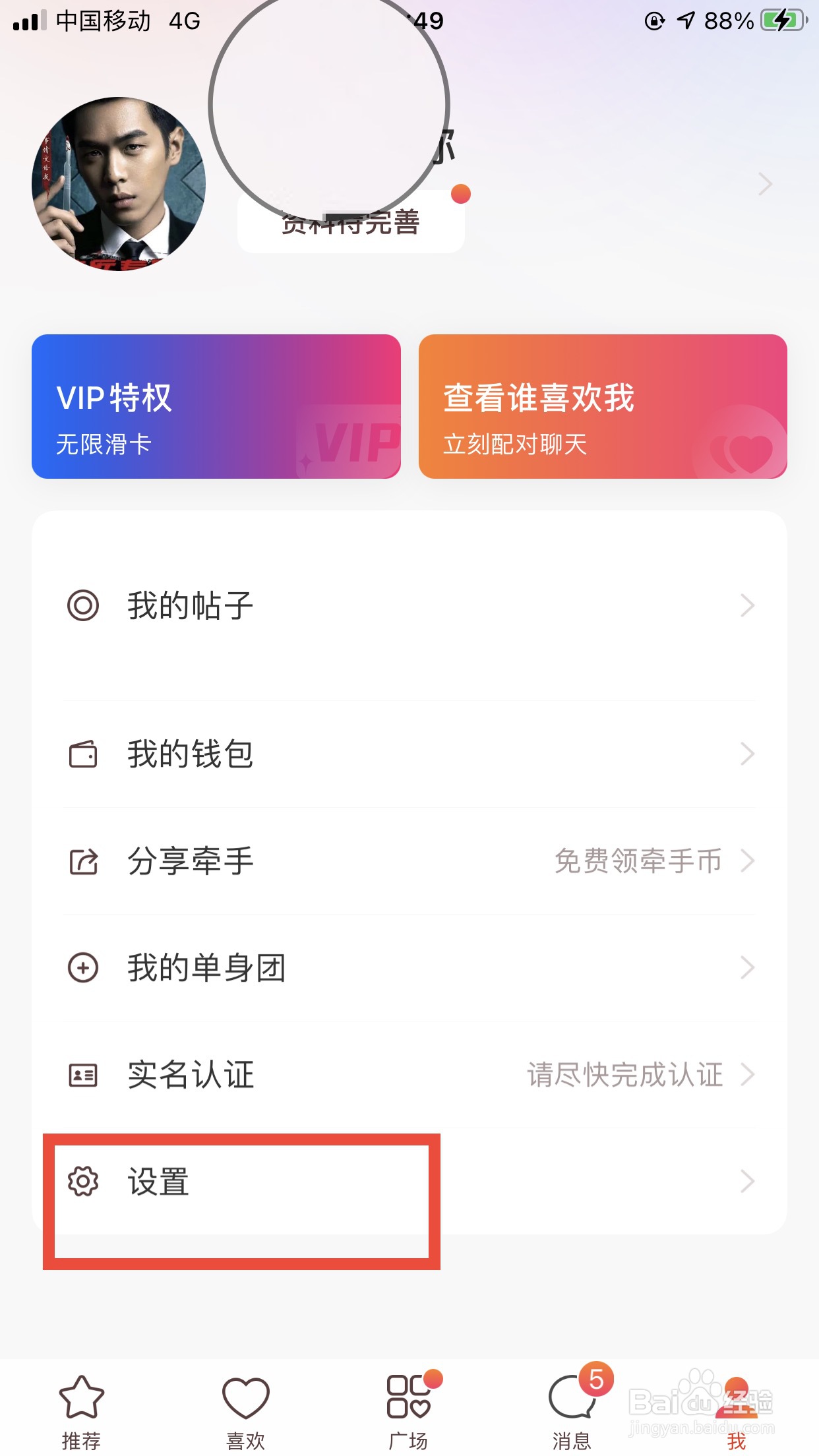Go to the 广场 tab
Screen dimensions: 819x1456
408,1411
